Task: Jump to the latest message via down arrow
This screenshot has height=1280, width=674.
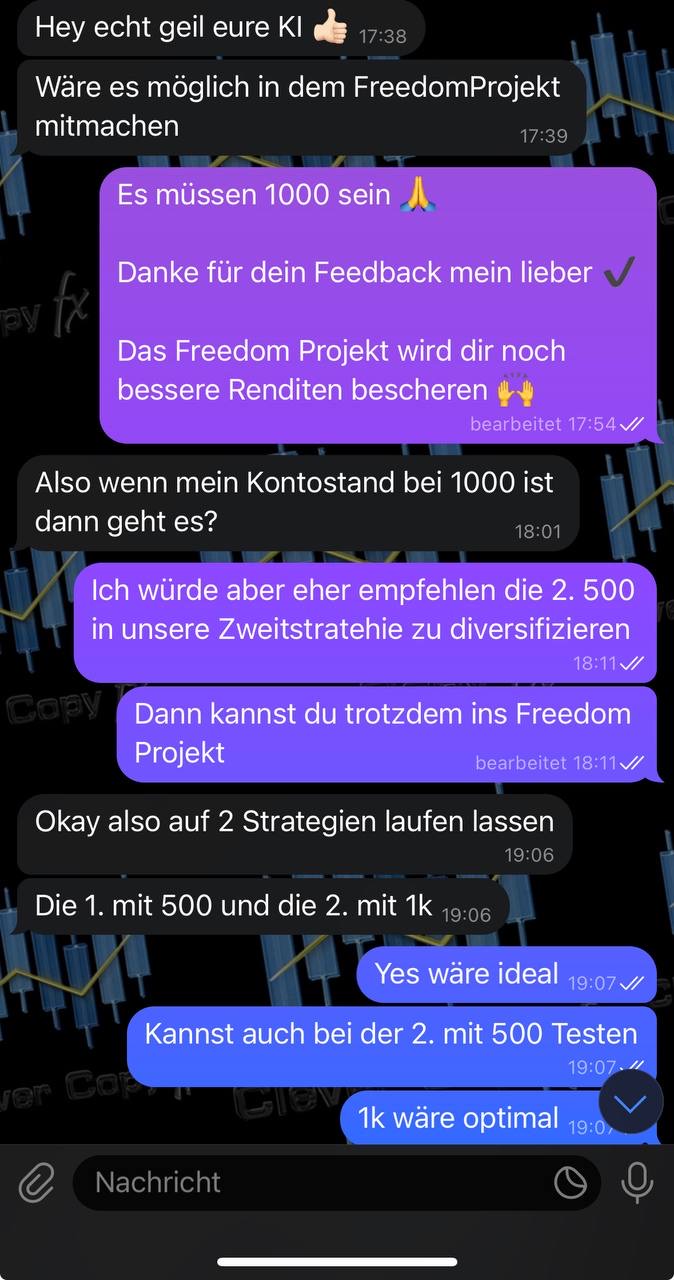Action: click(630, 1103)
